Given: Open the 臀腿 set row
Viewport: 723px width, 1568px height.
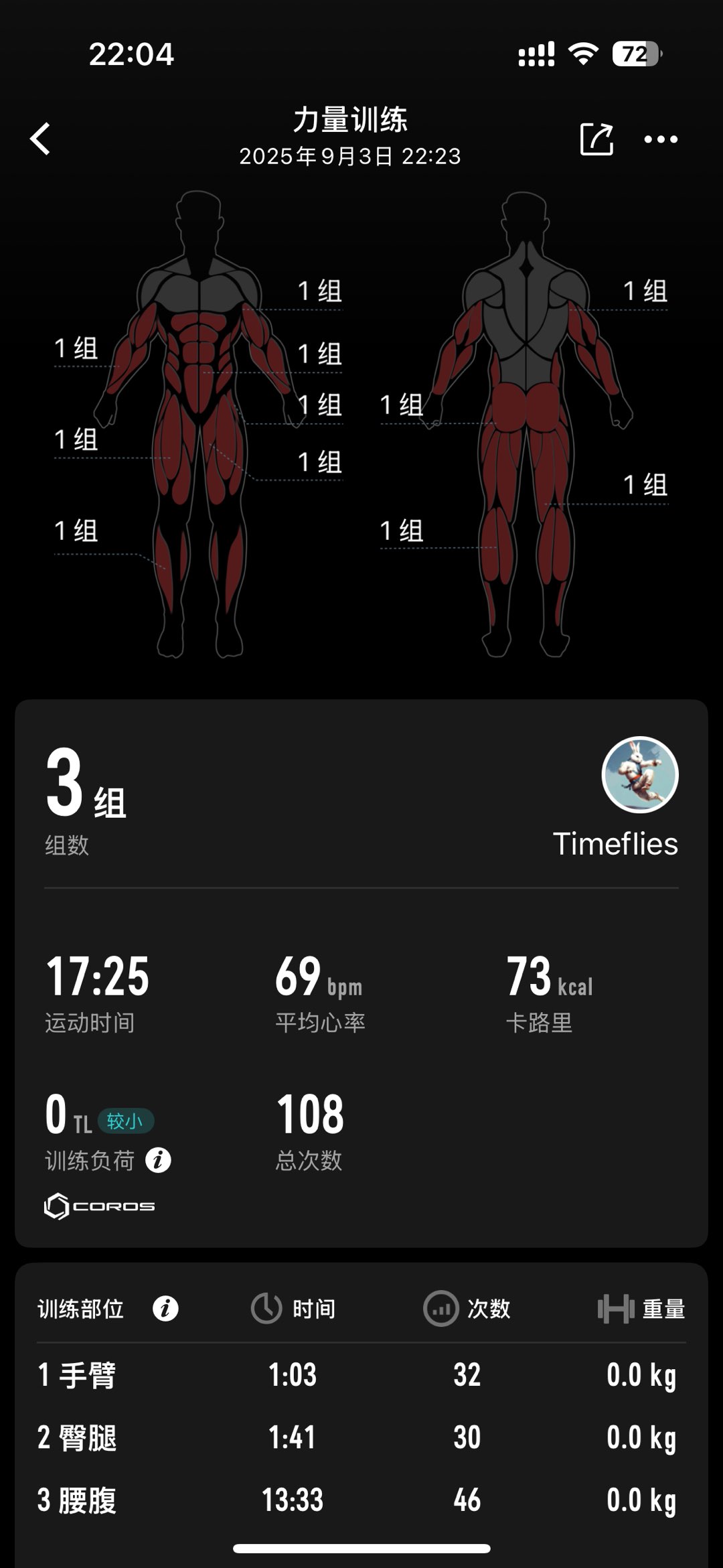Looking at the screenshot, I should pyautogui.click(x=361, y=1437).
